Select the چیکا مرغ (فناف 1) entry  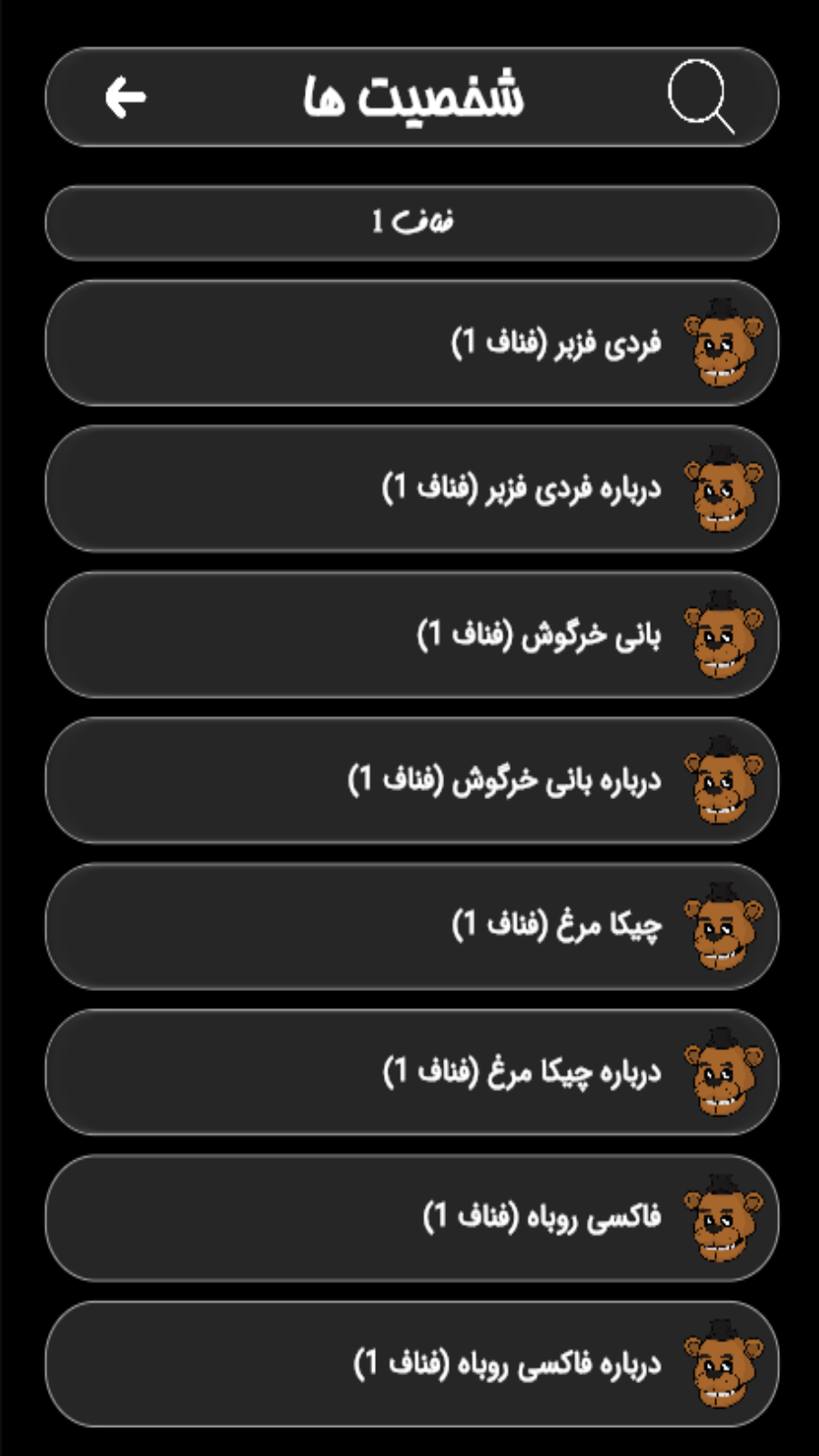point(409,928)
